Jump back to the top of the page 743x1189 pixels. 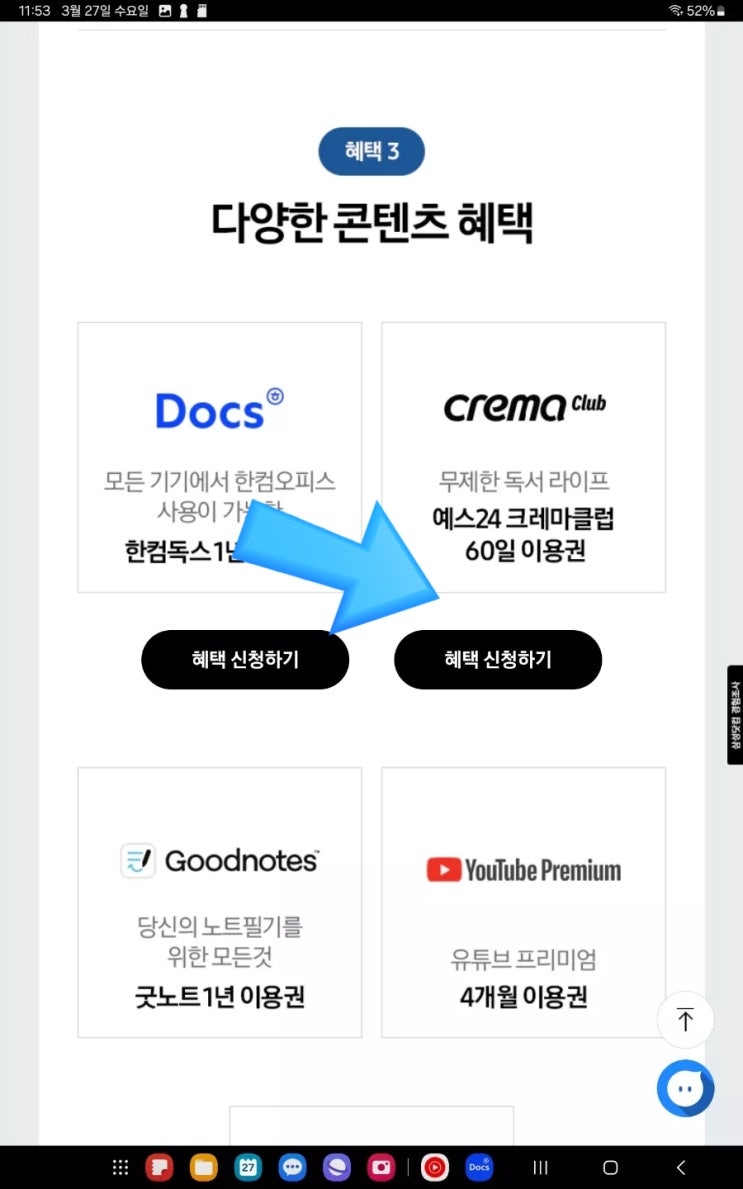pyautogui.click(x=685, y=1019)
